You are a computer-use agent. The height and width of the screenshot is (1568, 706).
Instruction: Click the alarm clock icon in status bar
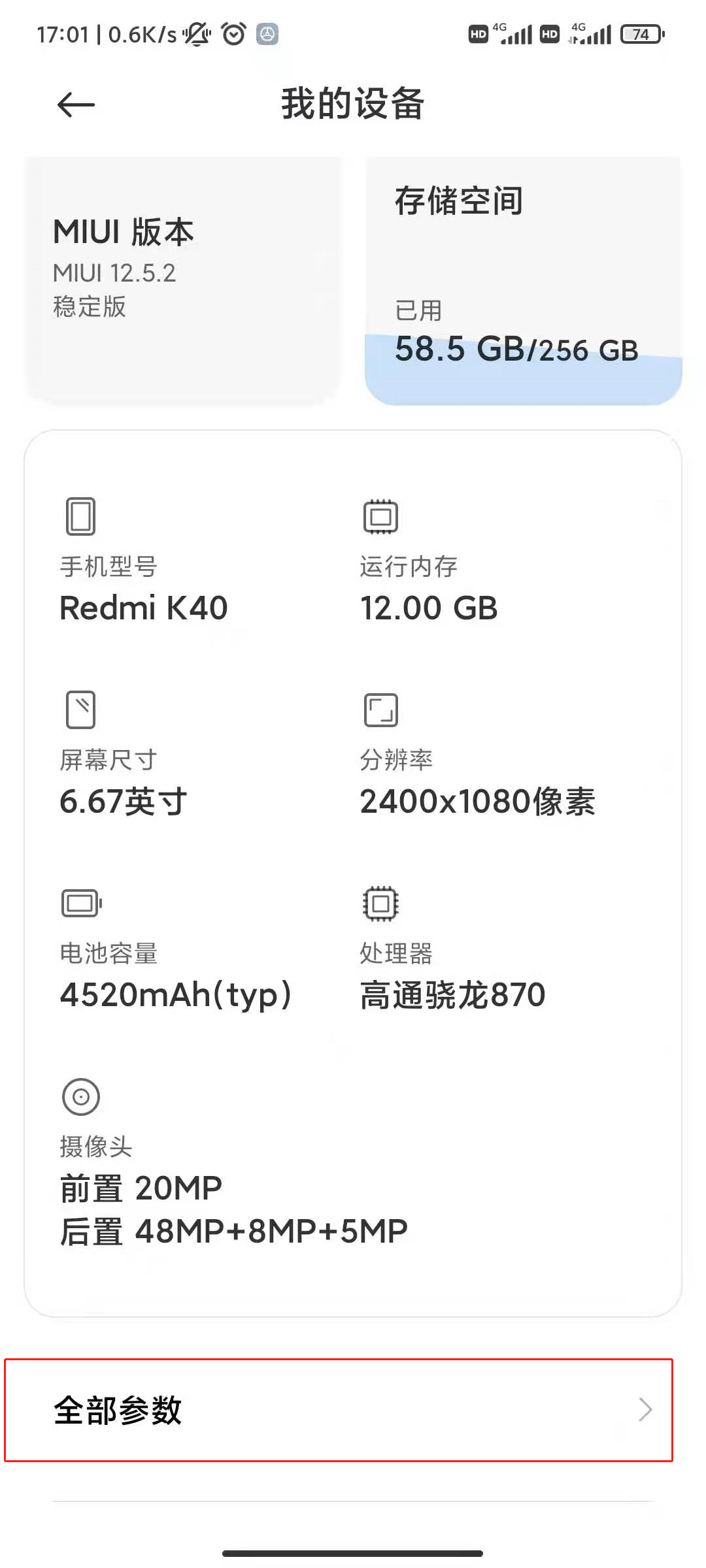[232, 35]
